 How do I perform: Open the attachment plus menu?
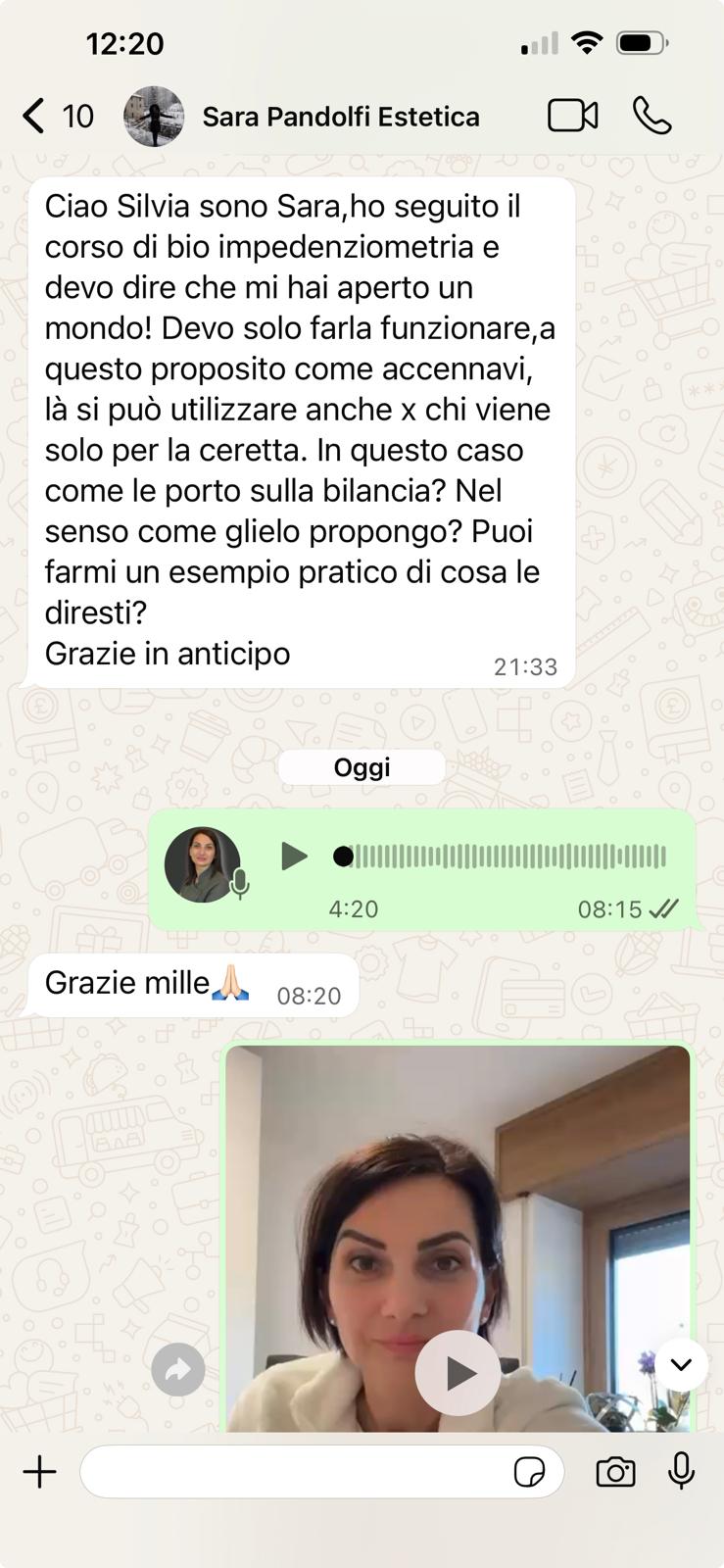click(x=40, y=1471)
